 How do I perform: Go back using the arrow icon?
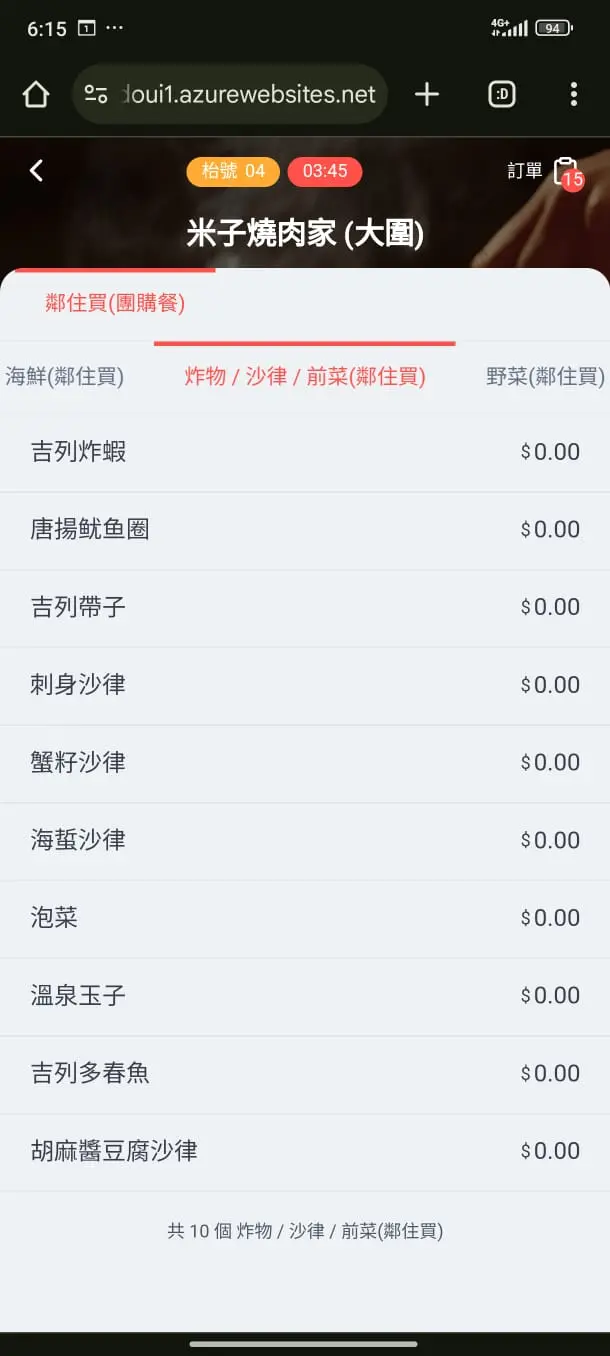coord(36,171)
